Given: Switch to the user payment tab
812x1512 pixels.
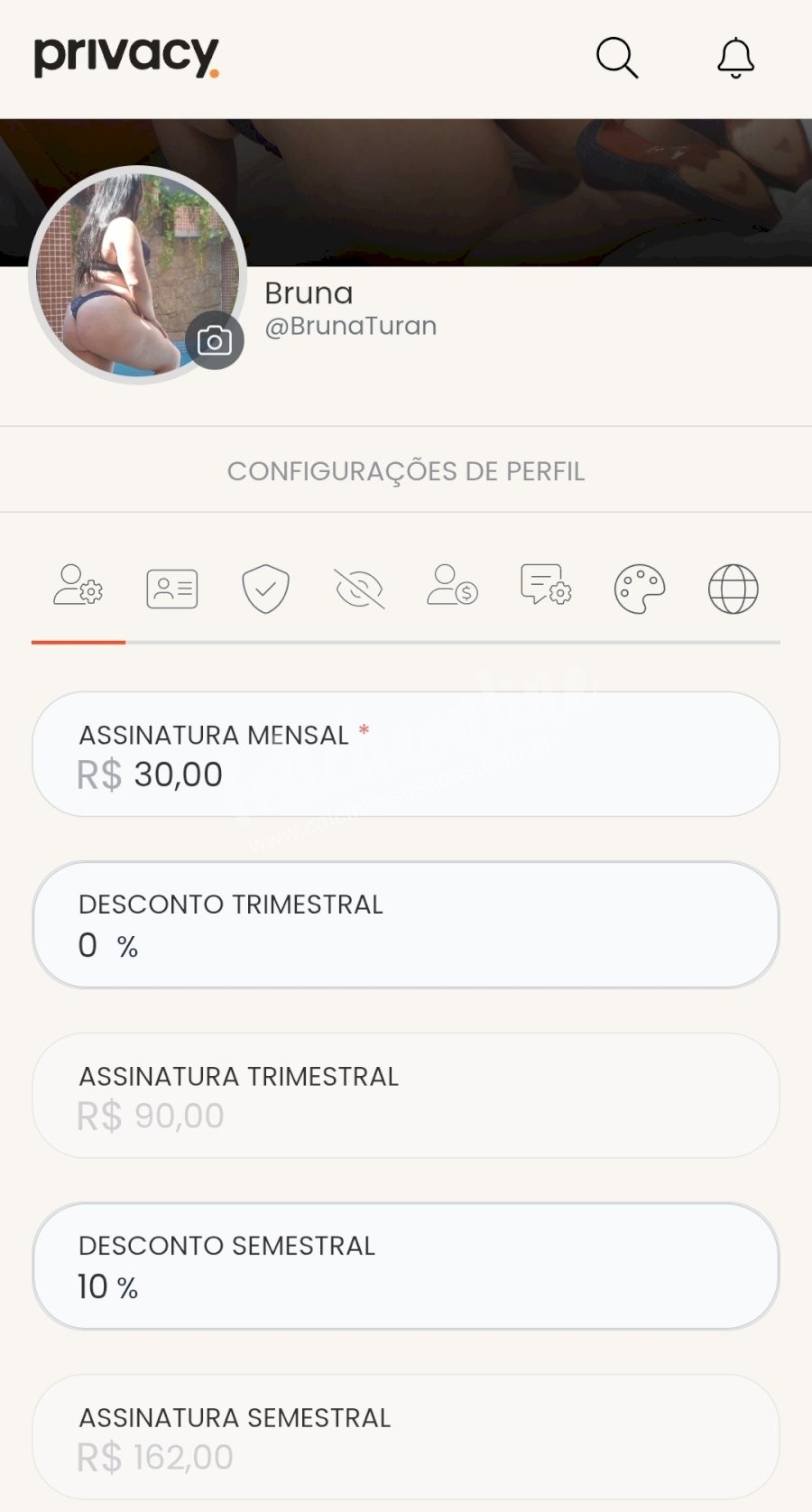Looking at the screenshot, I should 453,588.
